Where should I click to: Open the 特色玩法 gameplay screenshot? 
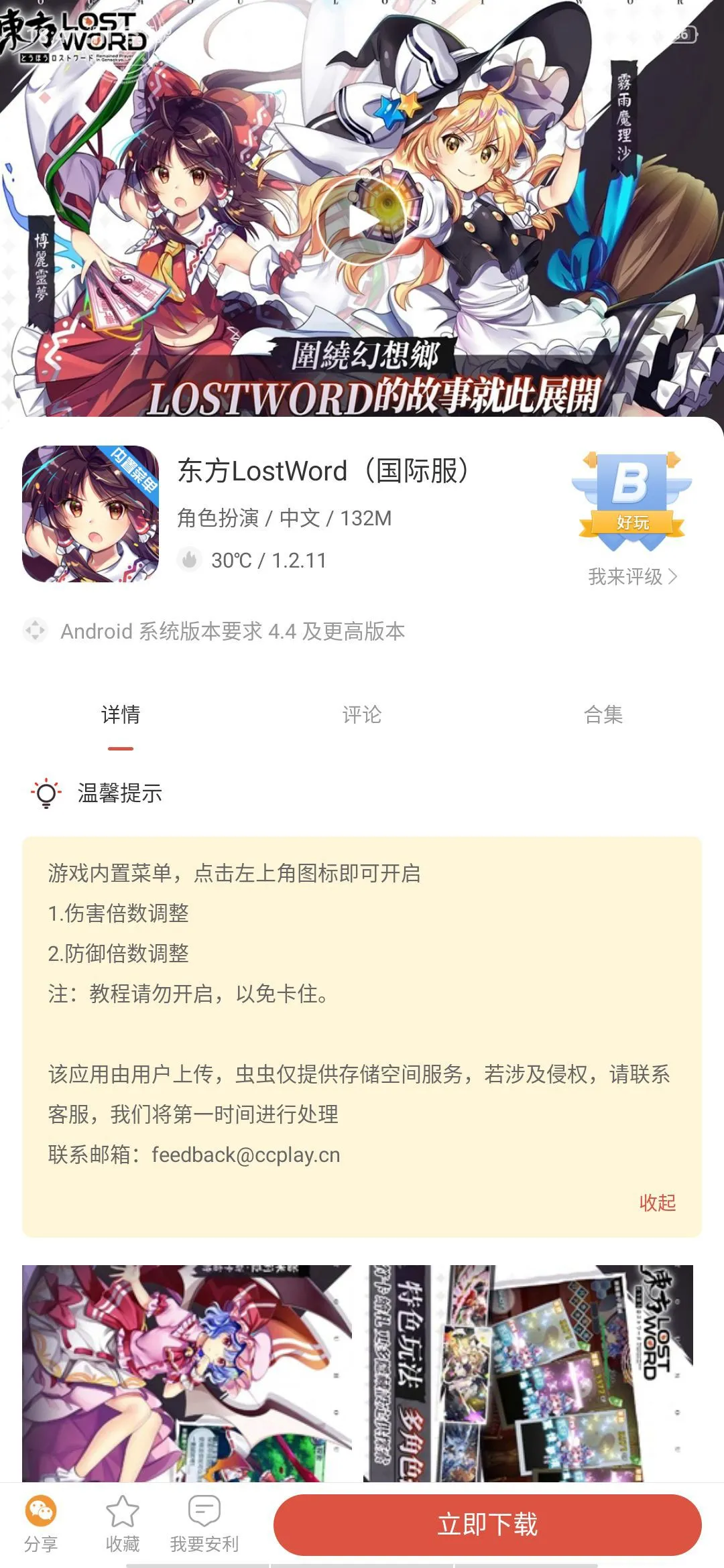pyautogui.click(x=528, y=1372)
